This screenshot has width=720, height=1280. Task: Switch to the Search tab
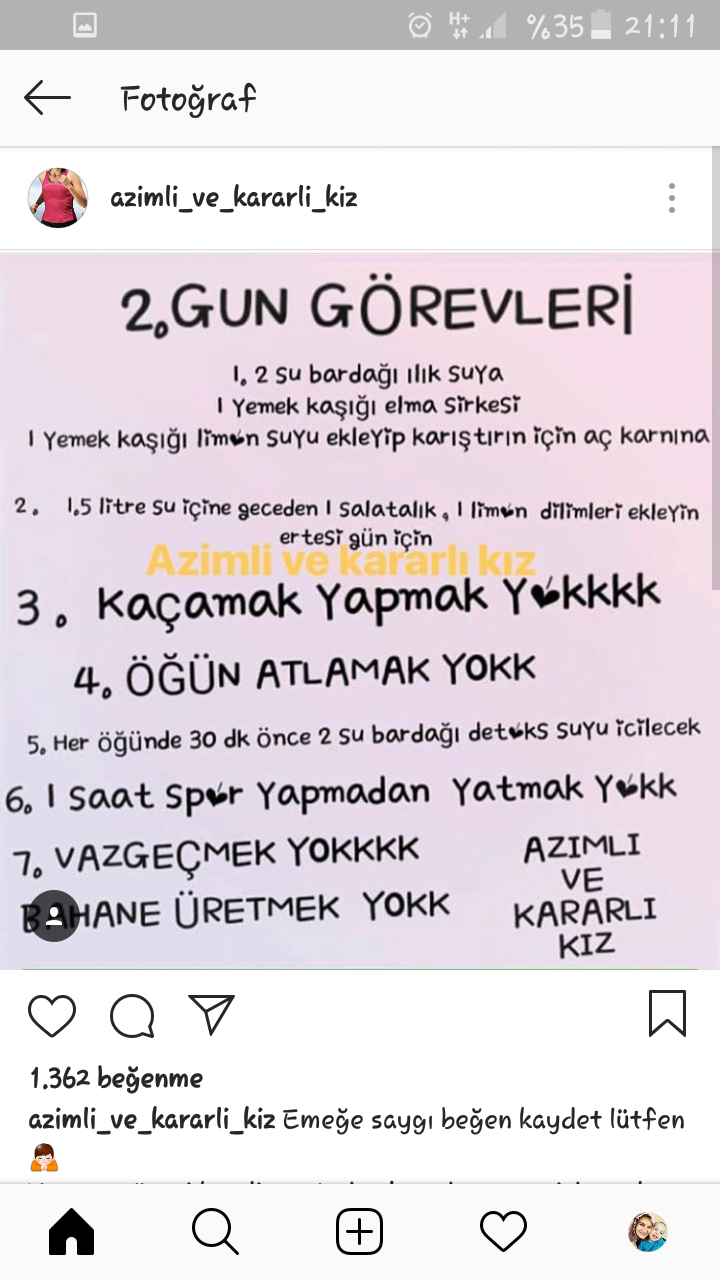pyautogui.click(x=215, y=1231)
